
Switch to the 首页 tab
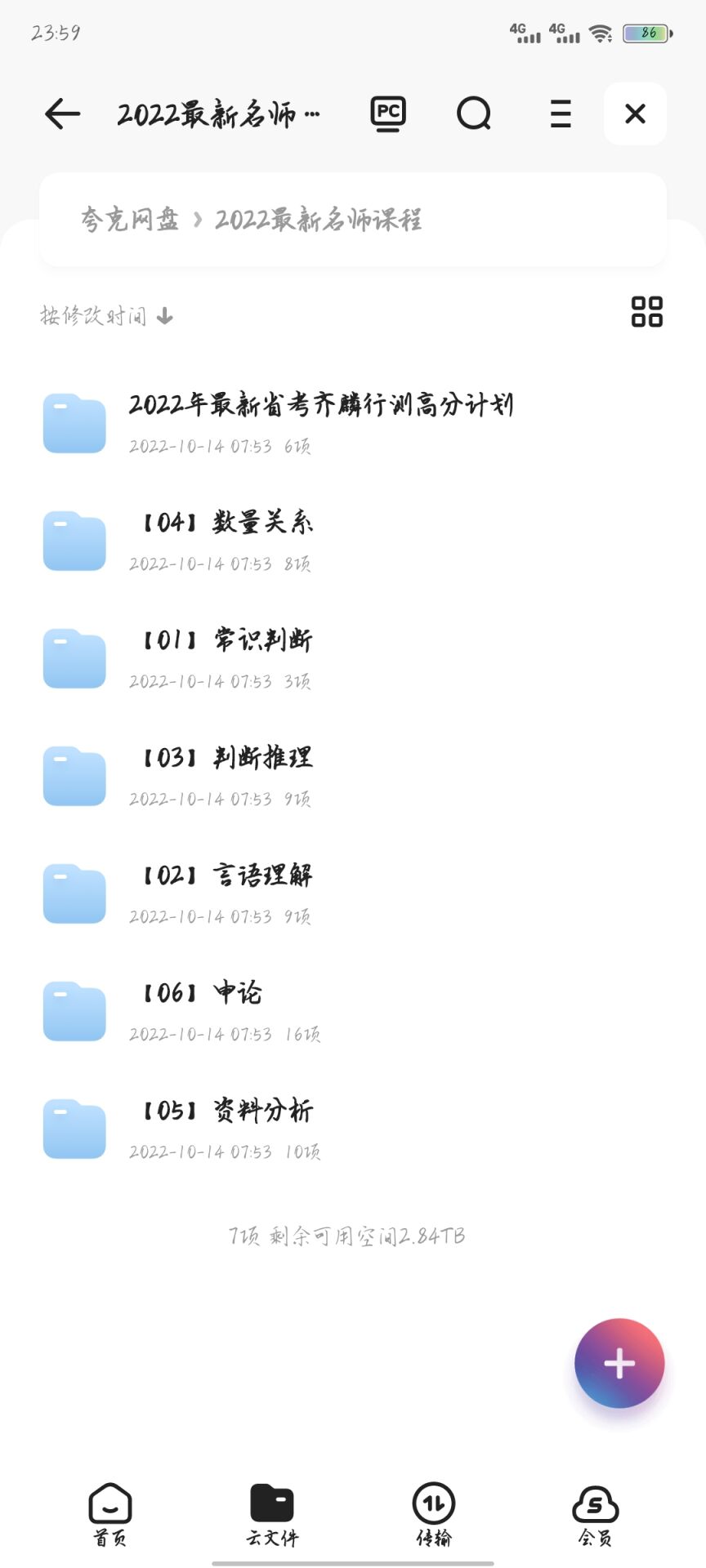[109, 1514]
